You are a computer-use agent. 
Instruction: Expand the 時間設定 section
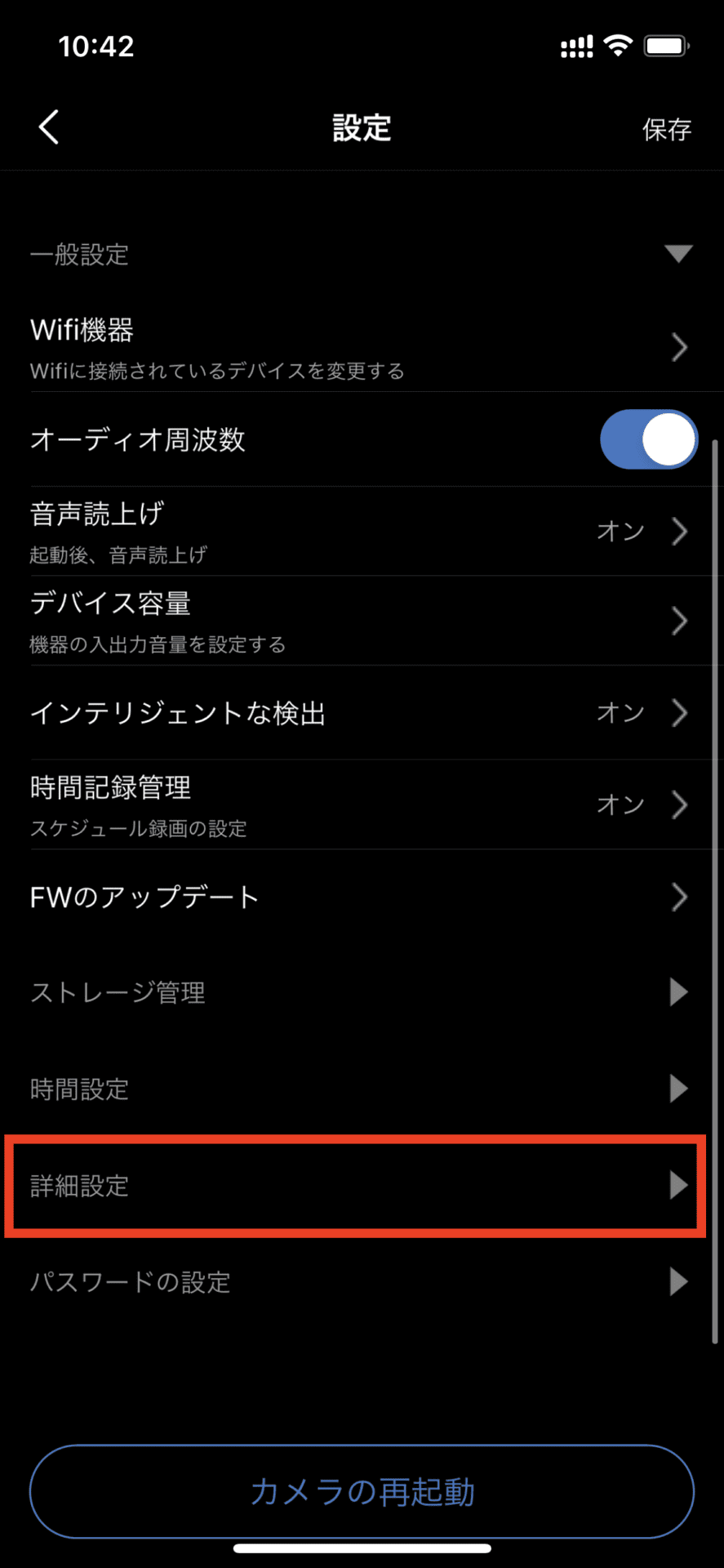[x=359, y=1089]
